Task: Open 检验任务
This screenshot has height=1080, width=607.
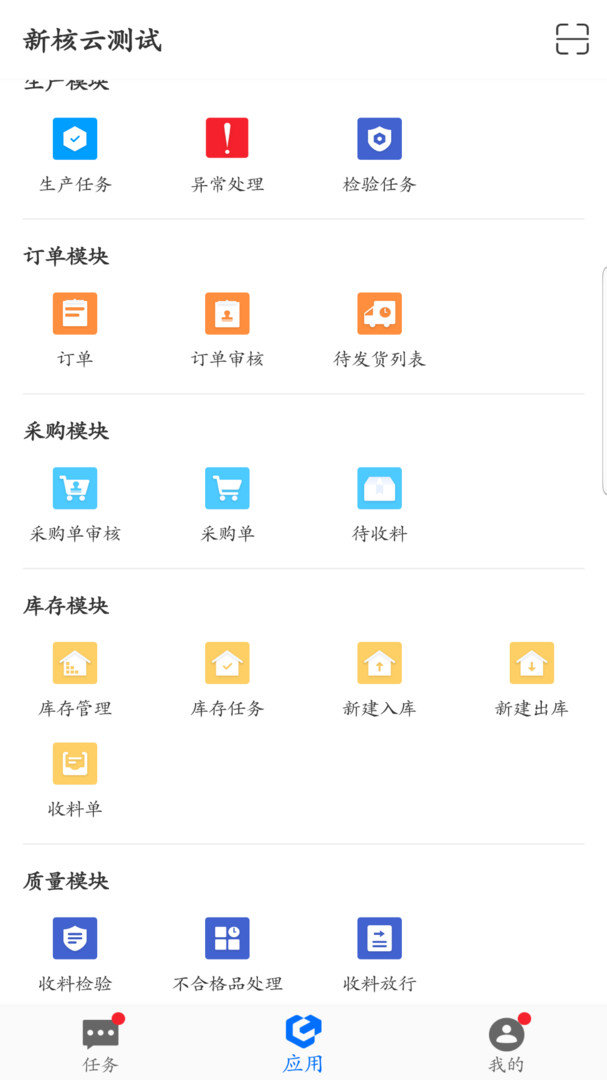Action: (379, 140)
